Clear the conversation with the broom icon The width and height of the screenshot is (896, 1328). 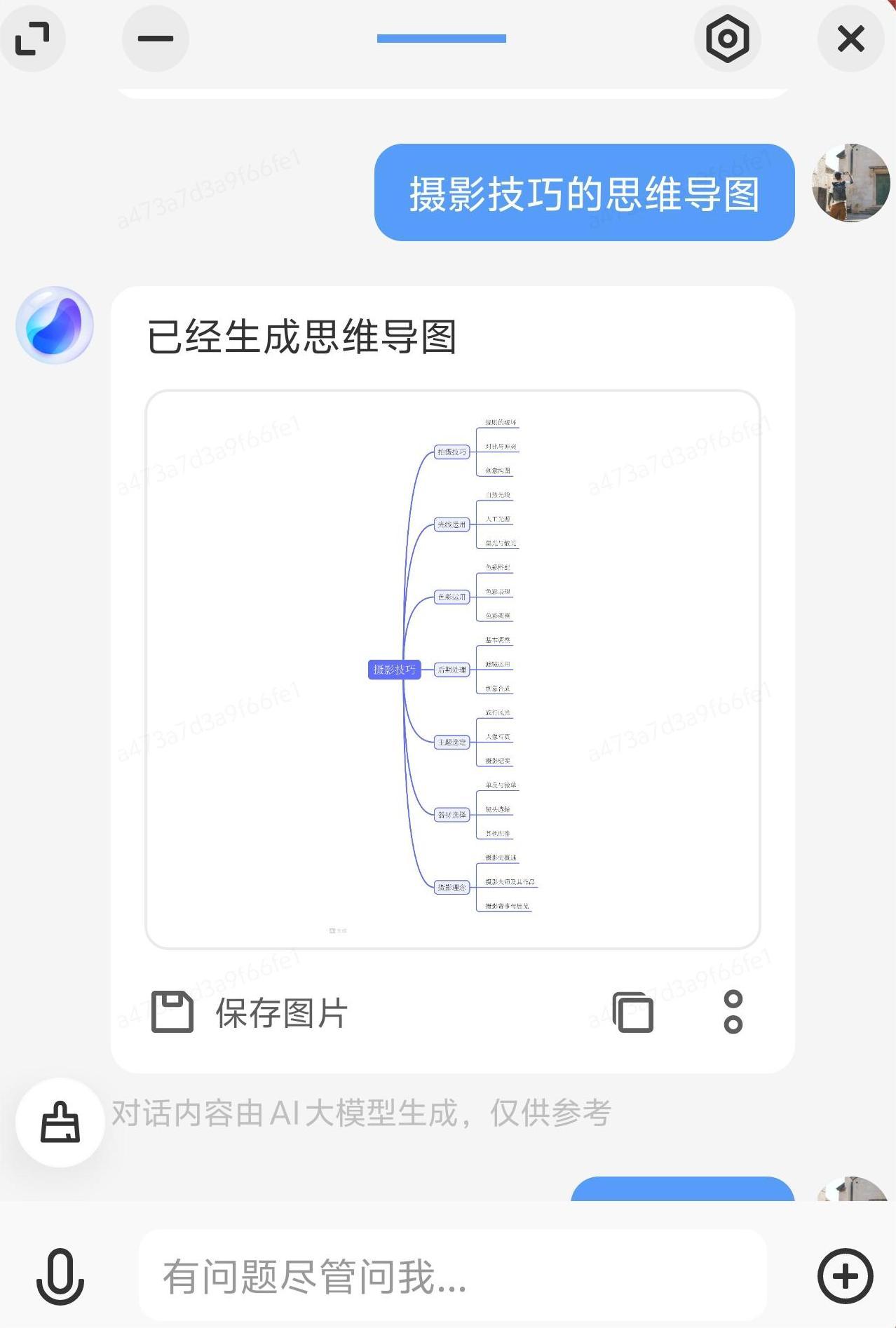(60, 1122)
